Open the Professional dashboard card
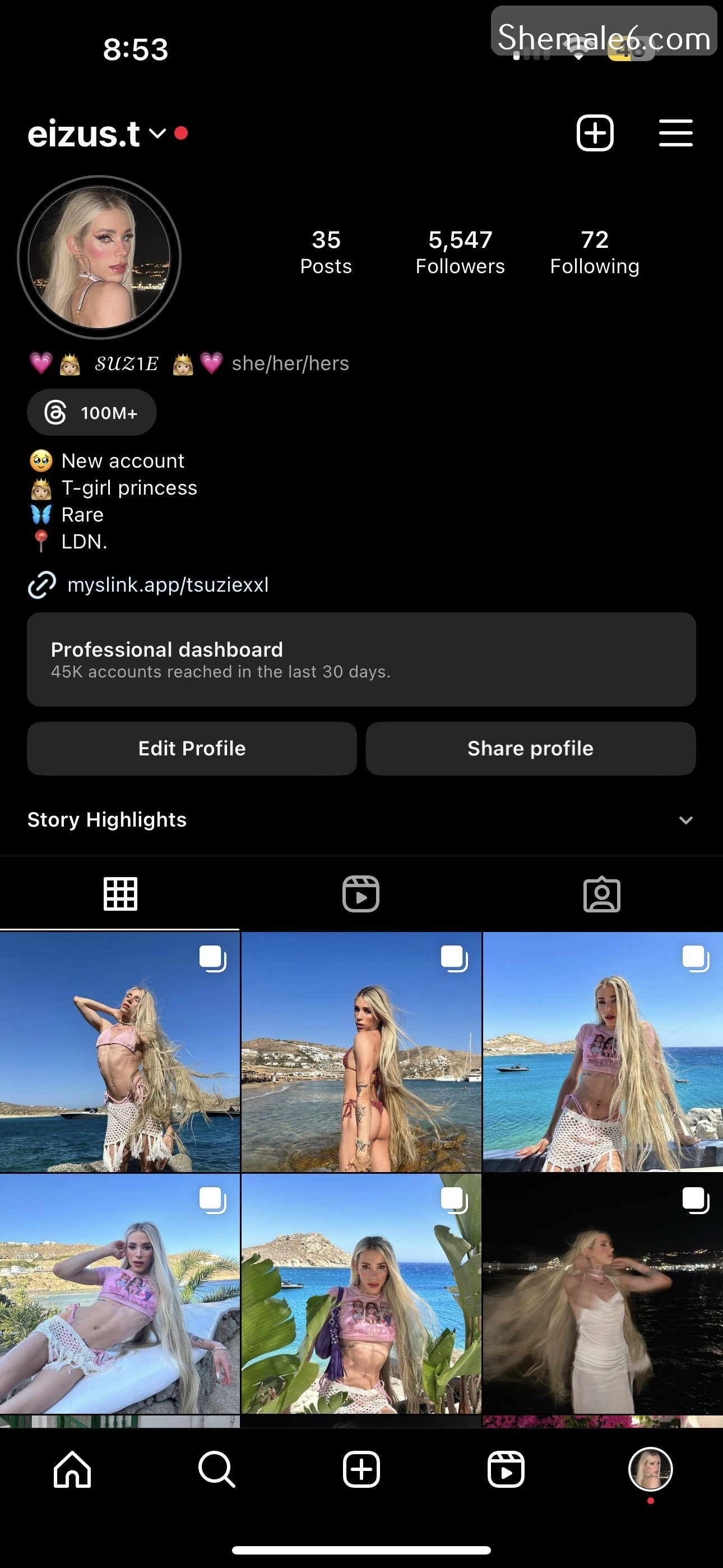This screenshot has width=723, height=1568. (x=361, y=659)
